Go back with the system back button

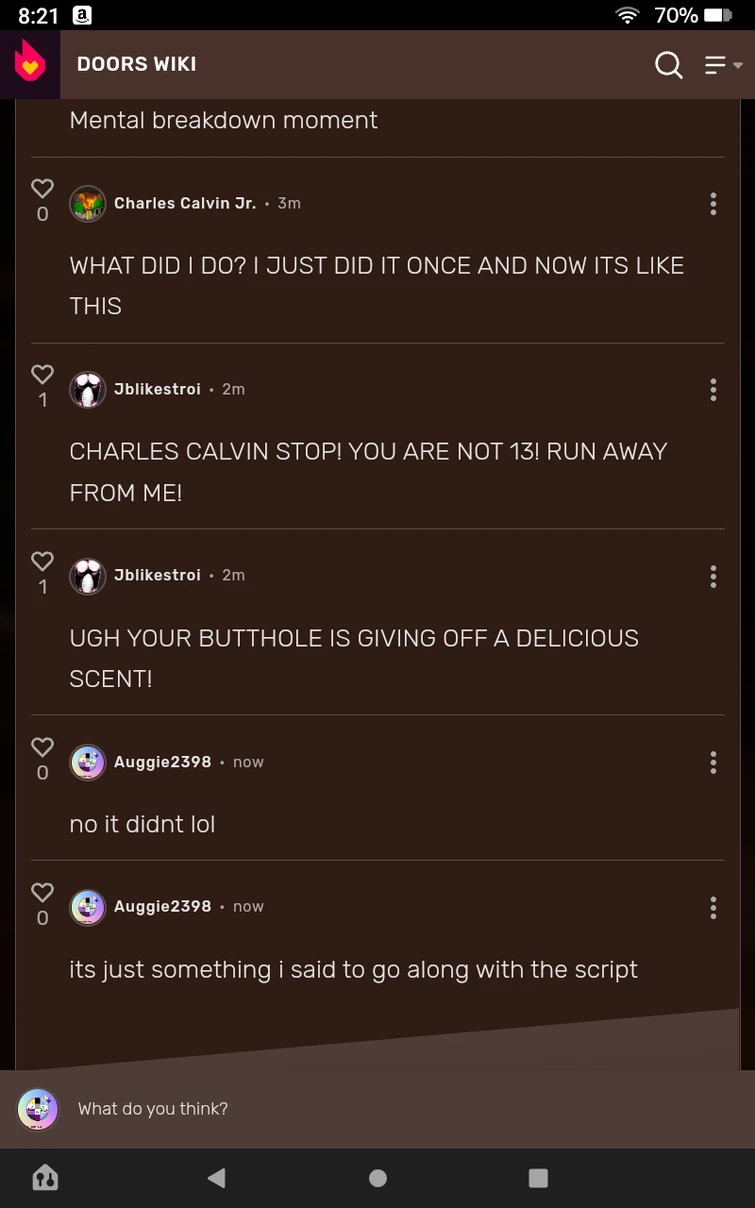coord(216,1178)
